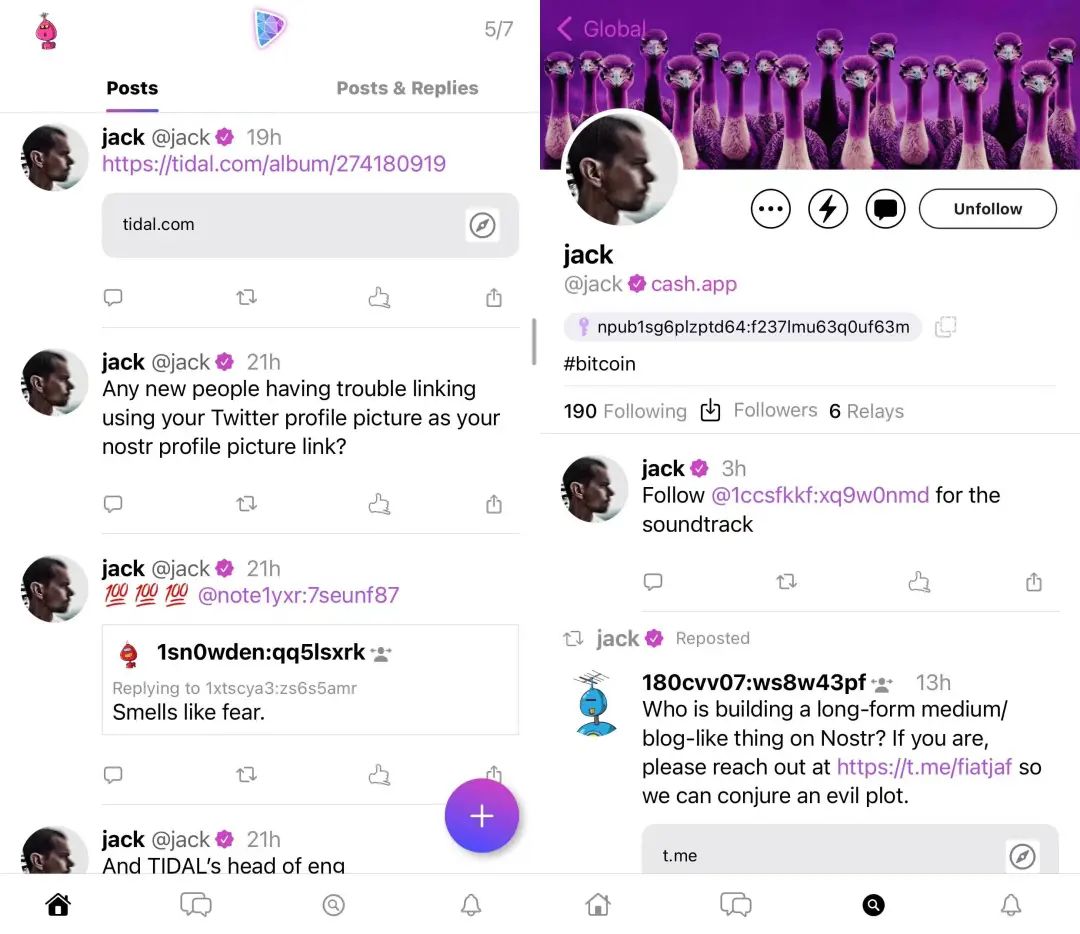Send a lightning zap to jack
This screenshot has width=1080, height=934.
828,209
